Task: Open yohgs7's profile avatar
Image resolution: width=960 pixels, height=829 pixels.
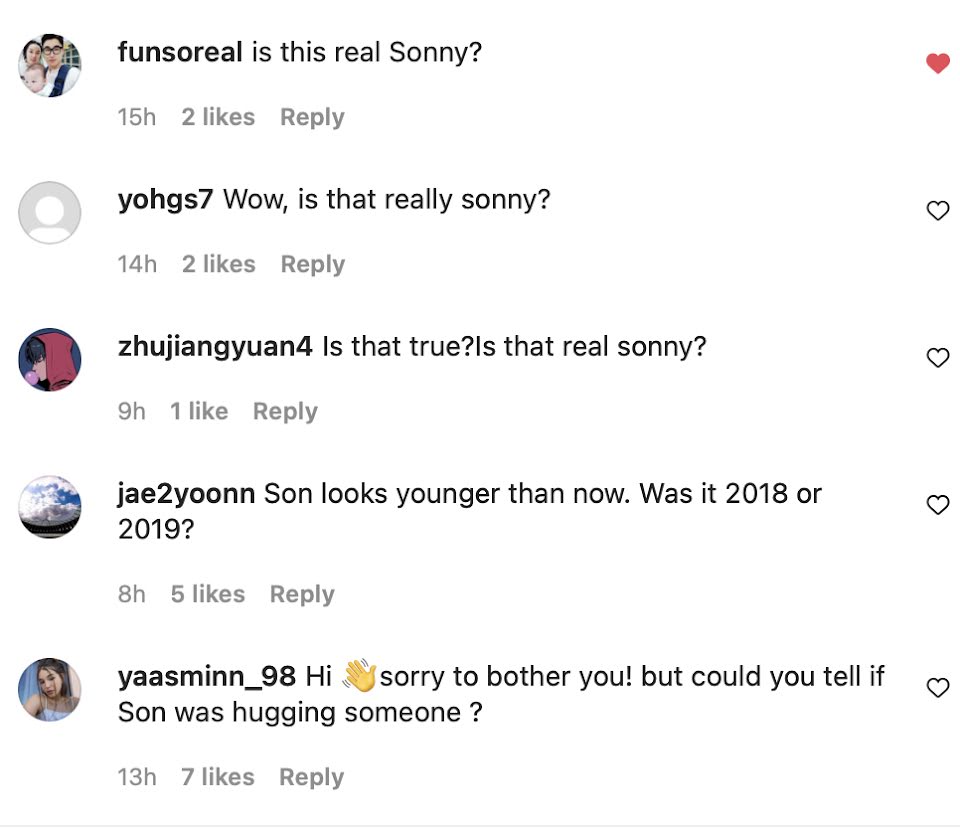Action: (50, 212)
